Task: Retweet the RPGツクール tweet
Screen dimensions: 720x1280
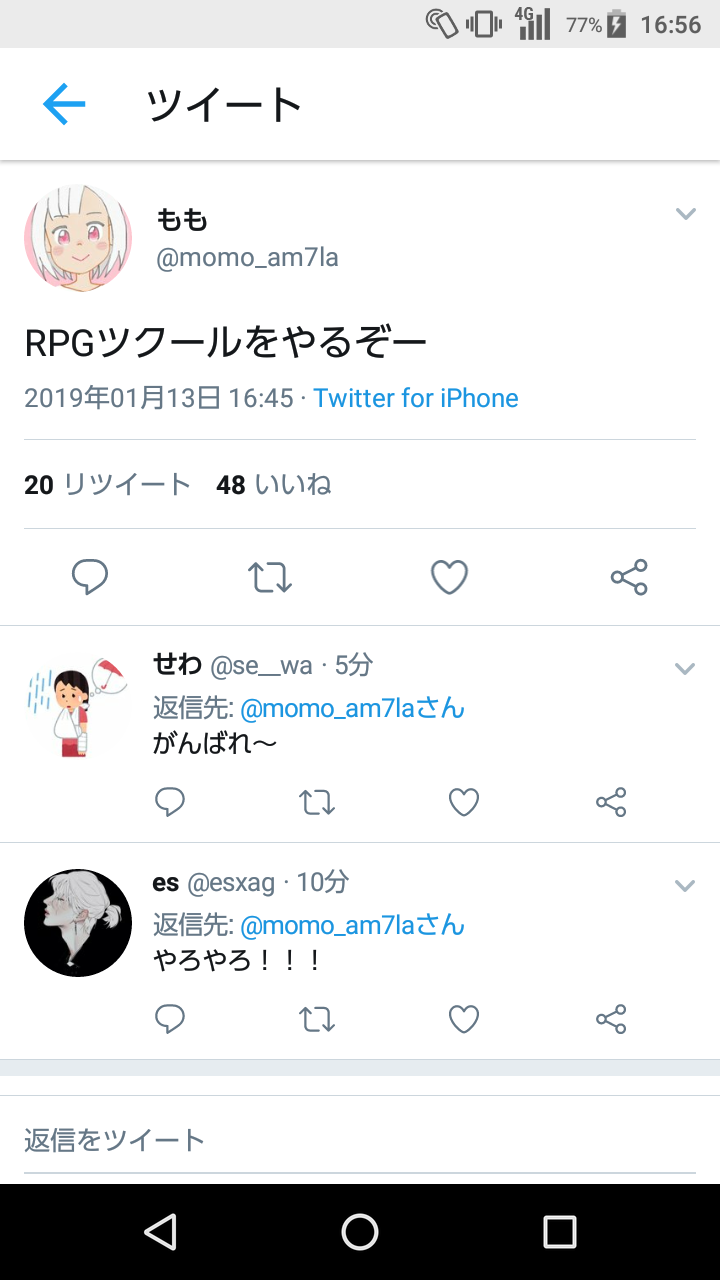Action: [x=270, y=577]
